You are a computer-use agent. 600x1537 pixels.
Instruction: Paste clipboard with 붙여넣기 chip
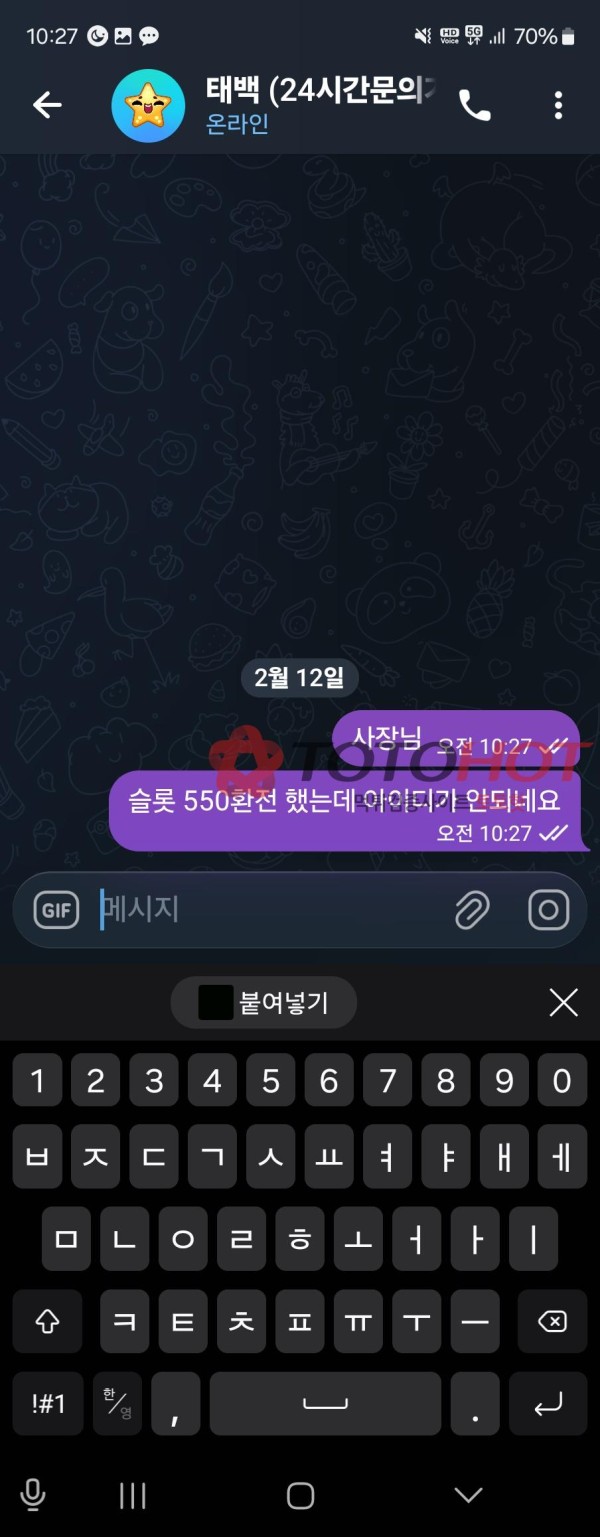pos(264,1003)
